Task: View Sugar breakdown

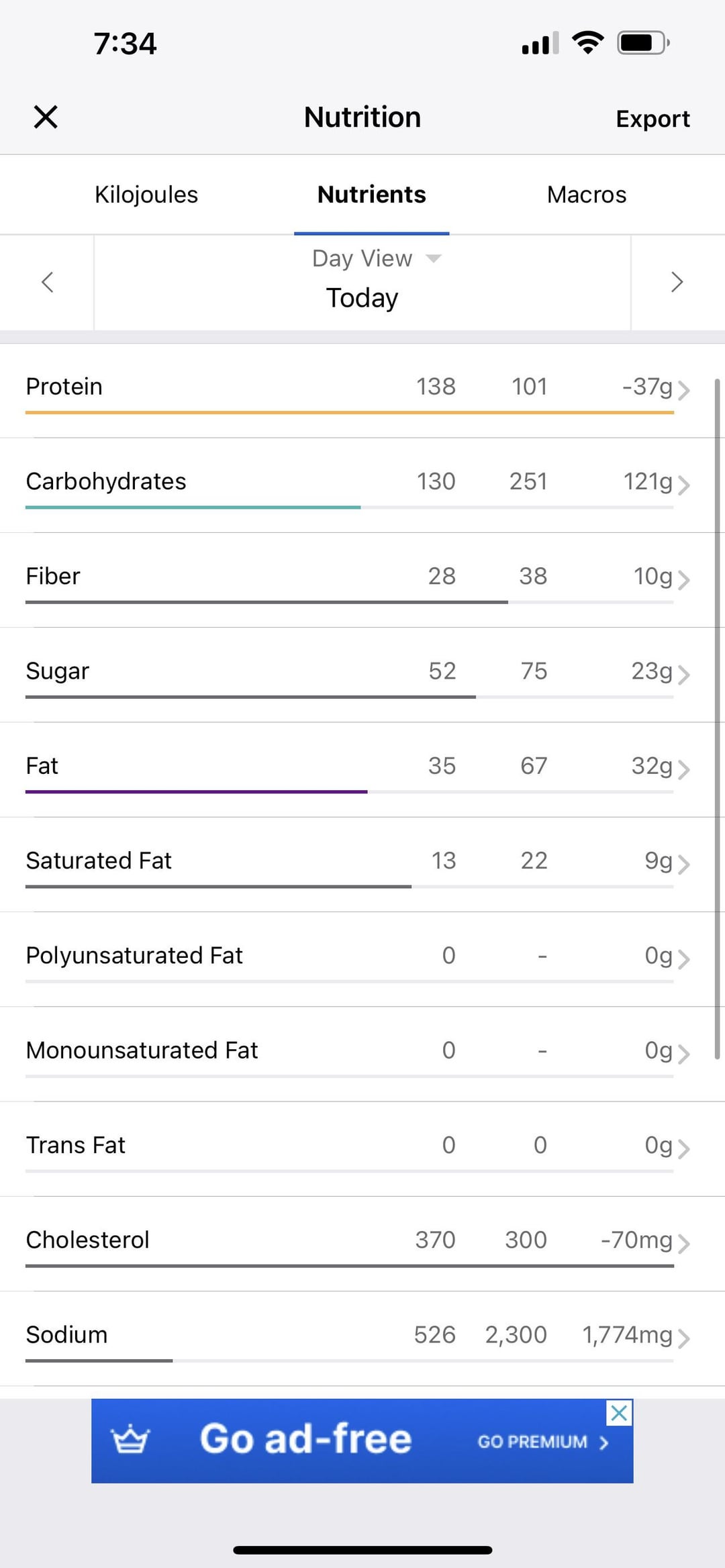Action: click(362, 675)
